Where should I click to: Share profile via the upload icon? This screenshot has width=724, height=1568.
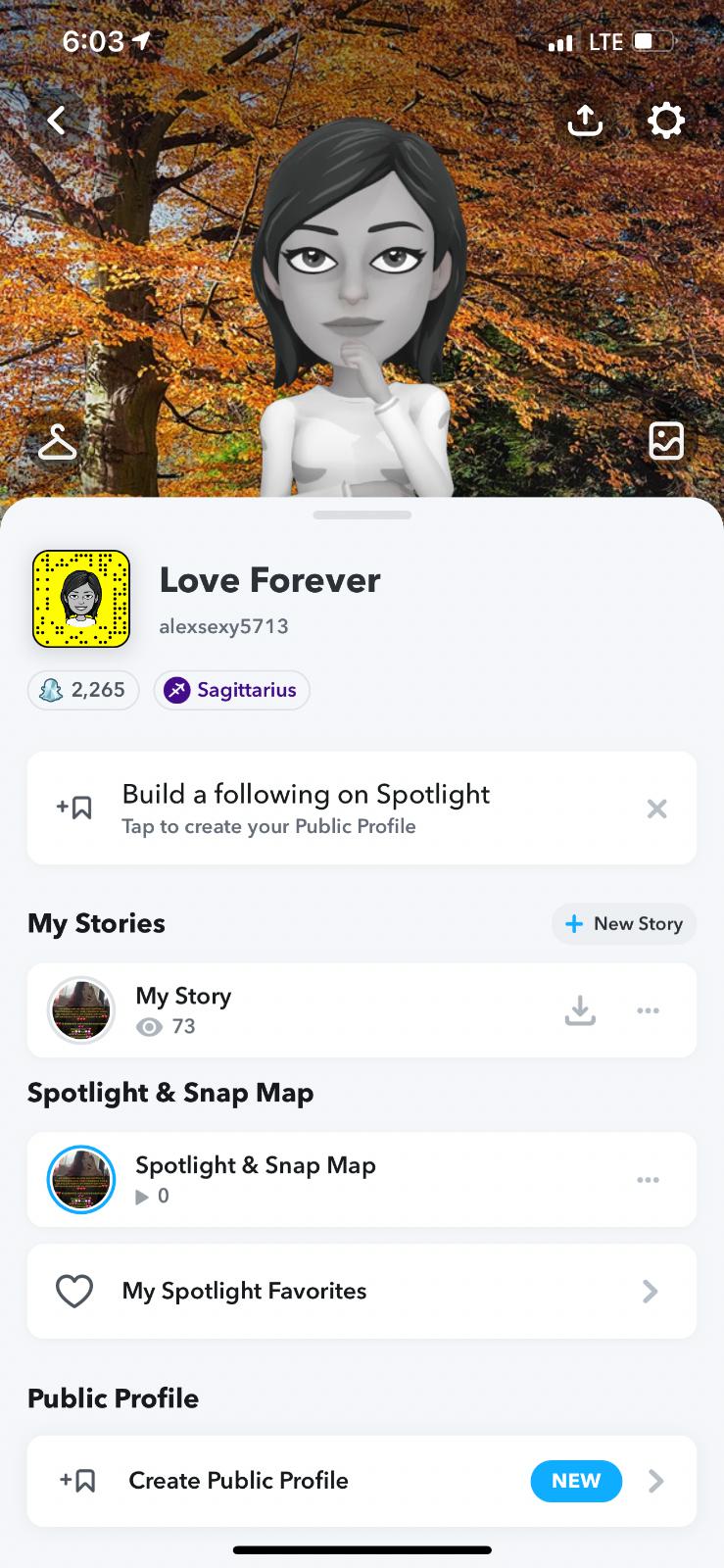(585, 121)
